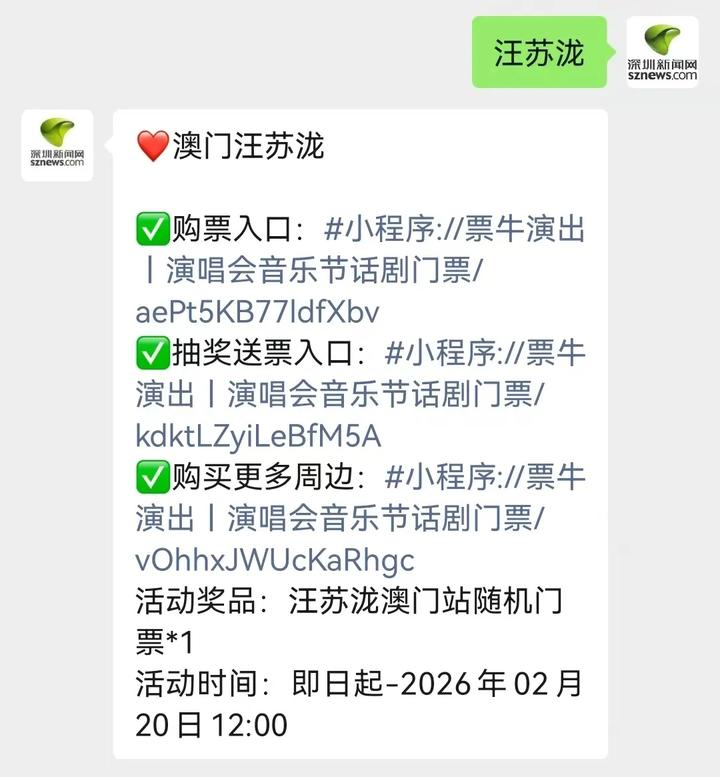This screenshot has height=777, width=720.
Task: Open the sender avatar beside the 汪苏泷 message
Action: 662,52
